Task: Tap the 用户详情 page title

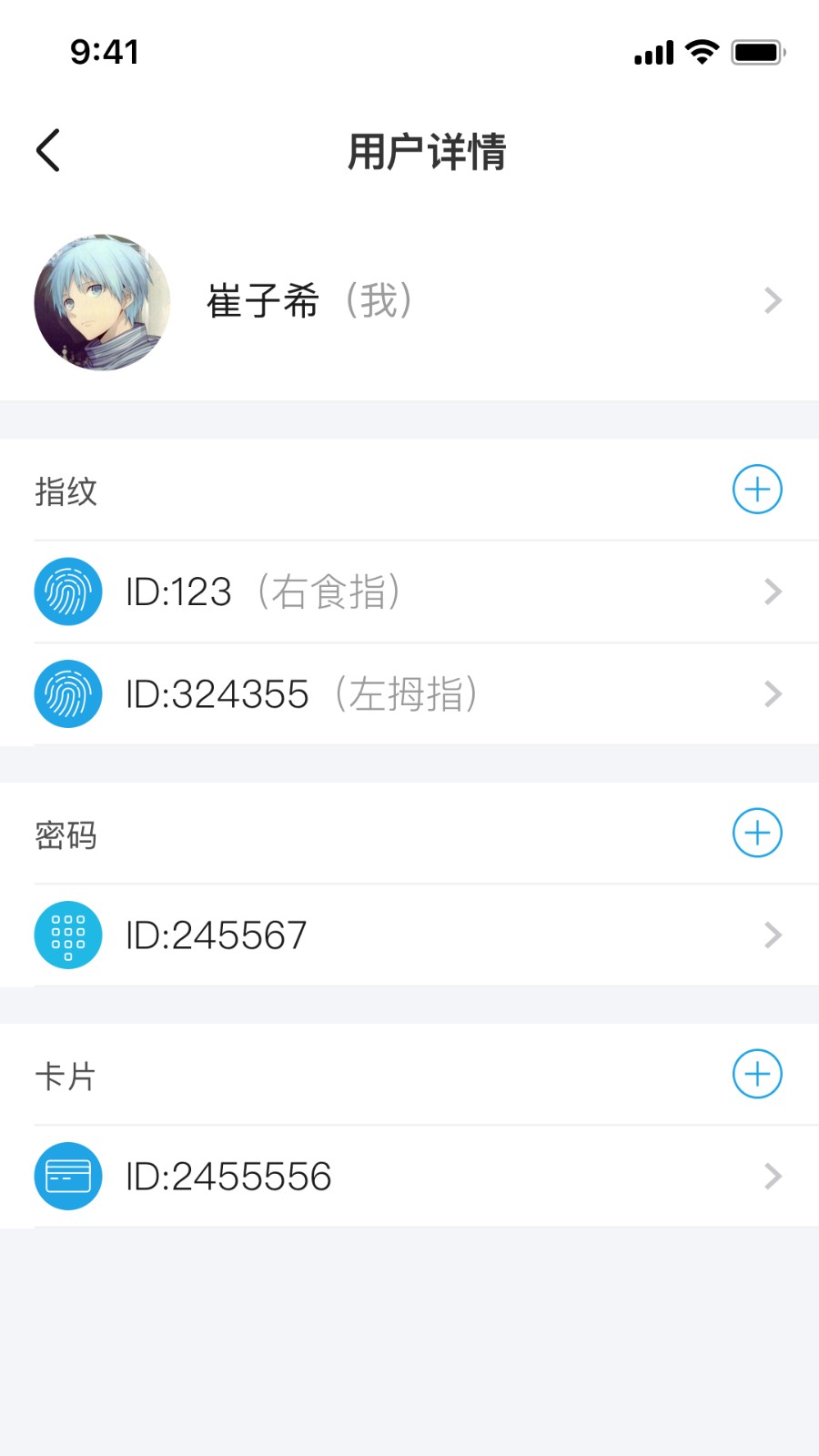Action: pos(428,150)
